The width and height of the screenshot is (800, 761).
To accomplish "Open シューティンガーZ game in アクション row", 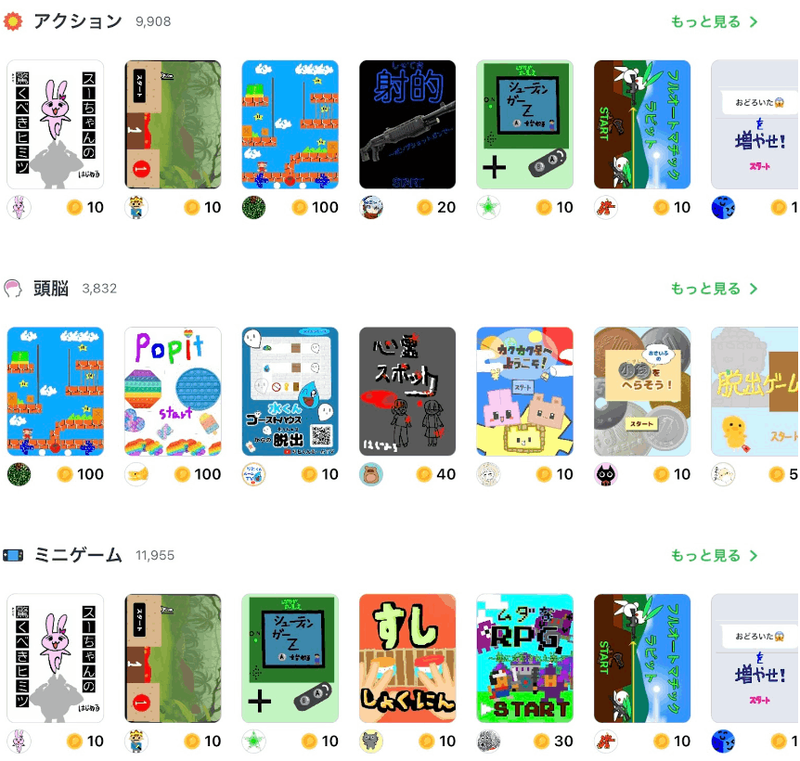I will (x=524, y=125).
